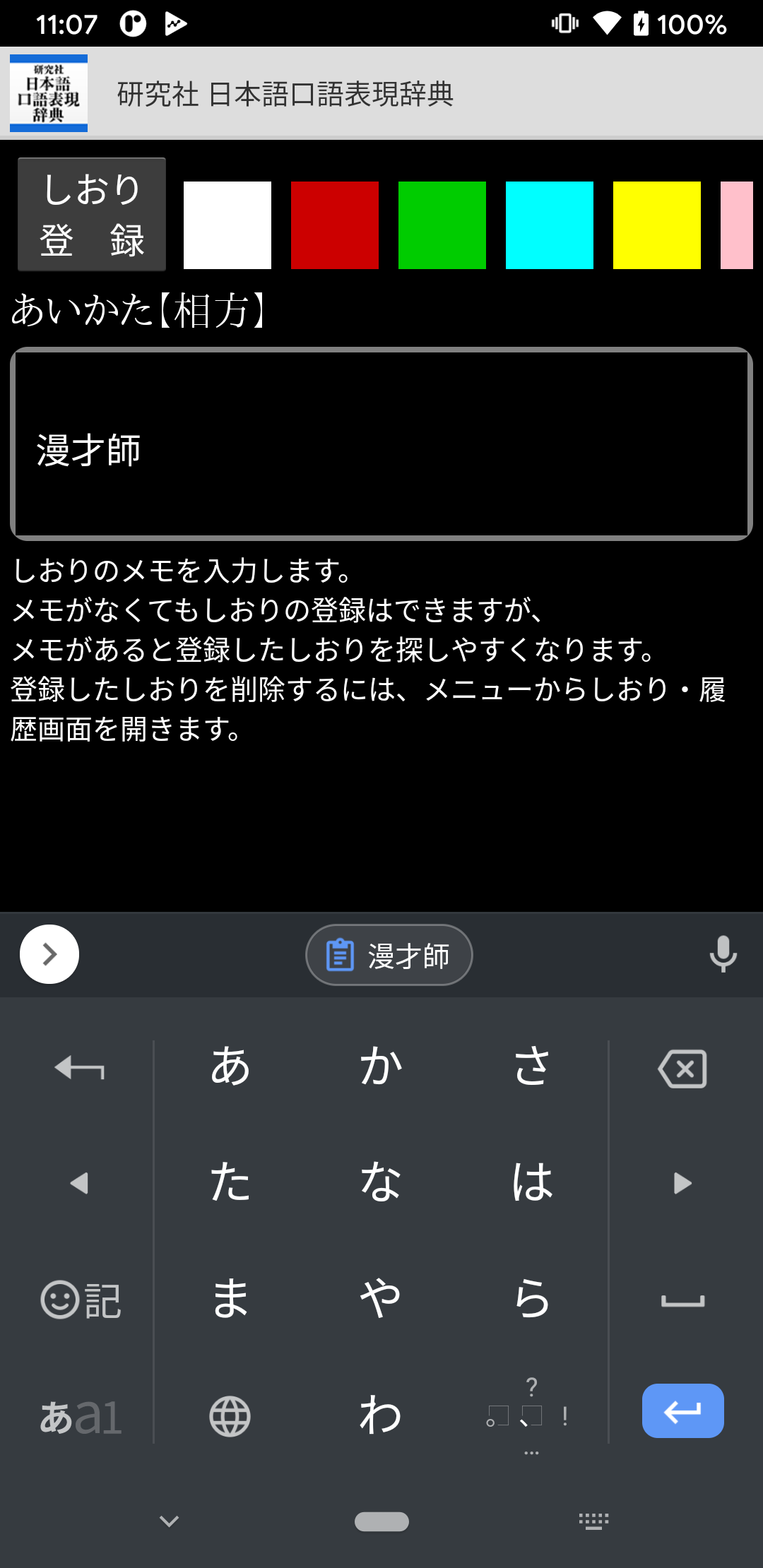Tap the backspace key

coord(682,1068)
